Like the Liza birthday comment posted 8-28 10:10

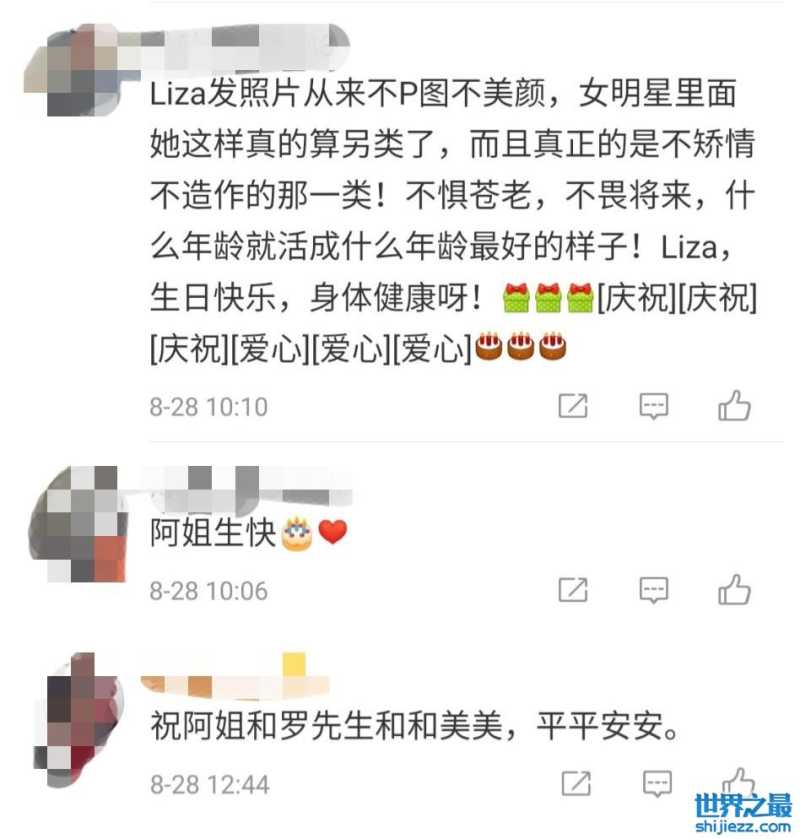735,405
